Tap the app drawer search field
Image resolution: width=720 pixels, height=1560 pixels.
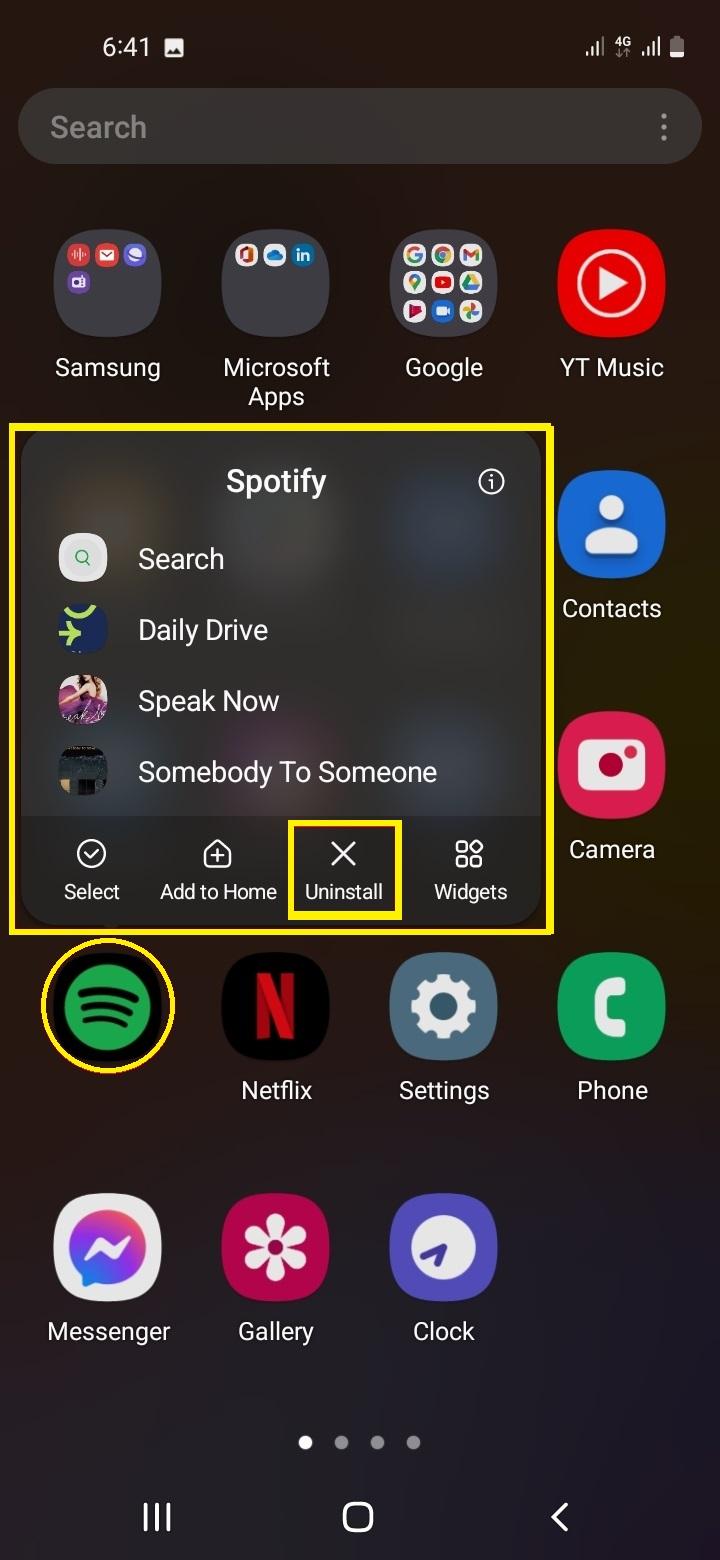click(340, 127)
